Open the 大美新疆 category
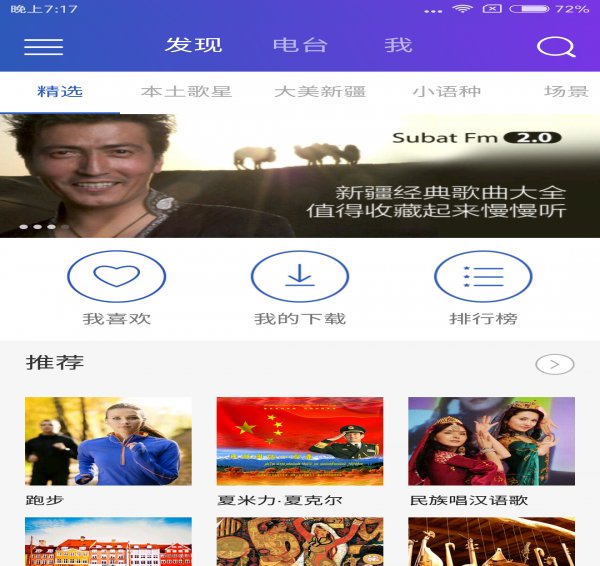The width and height of the screenshot is (600, 566). coord(320,92)
